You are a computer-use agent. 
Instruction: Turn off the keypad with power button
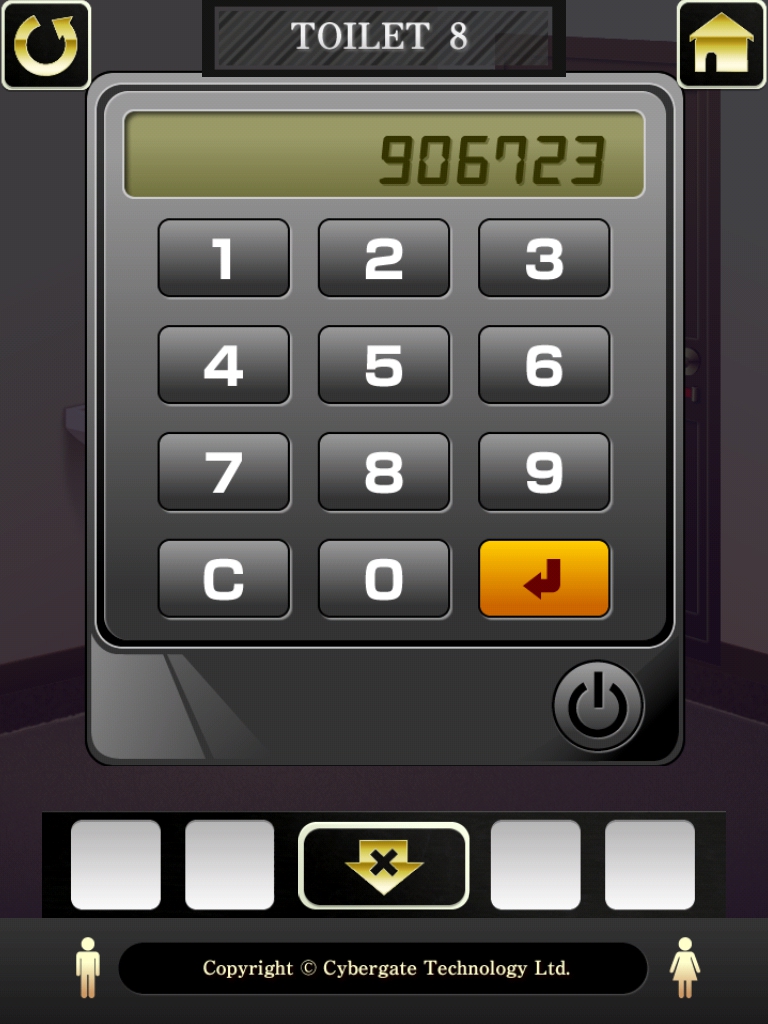[598, 706]
